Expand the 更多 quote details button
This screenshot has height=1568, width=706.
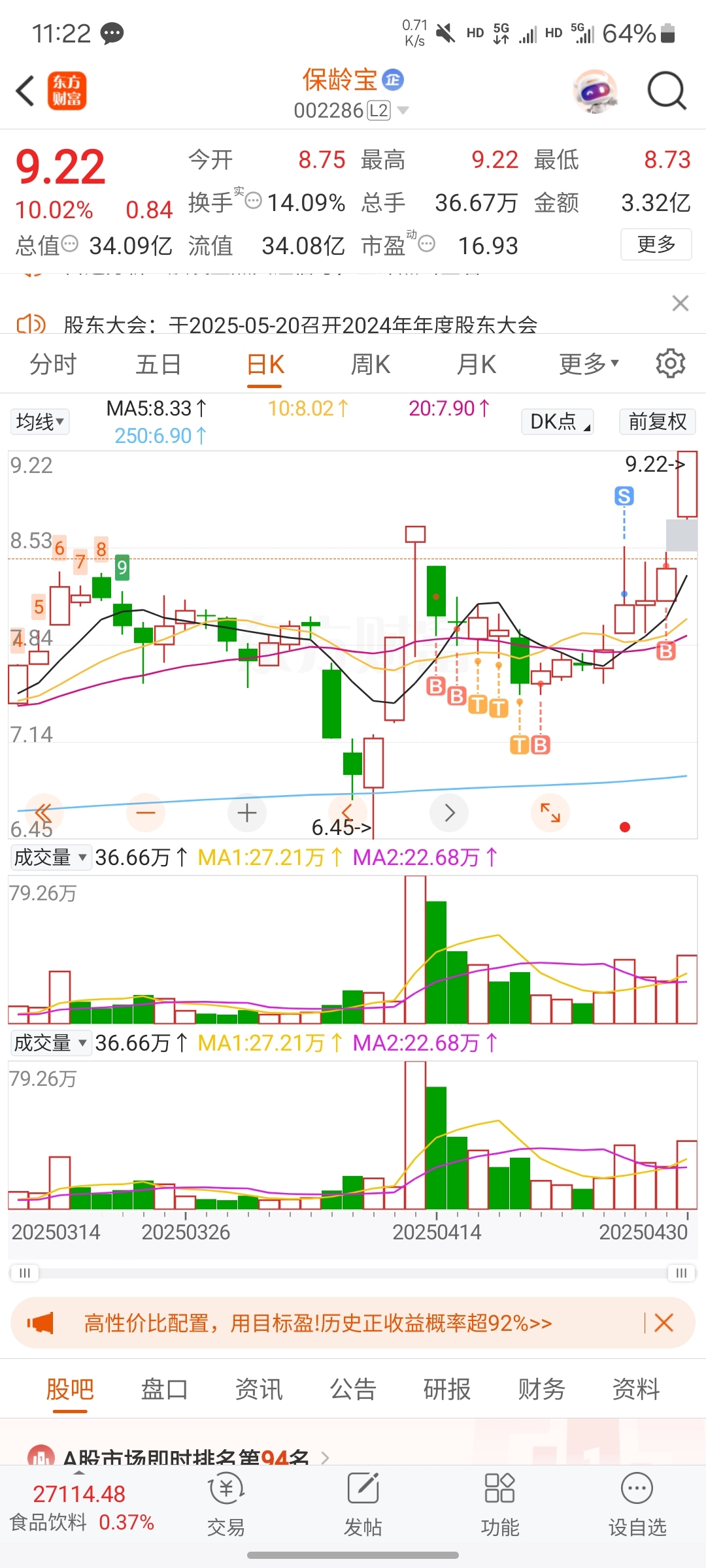(656, 244)
